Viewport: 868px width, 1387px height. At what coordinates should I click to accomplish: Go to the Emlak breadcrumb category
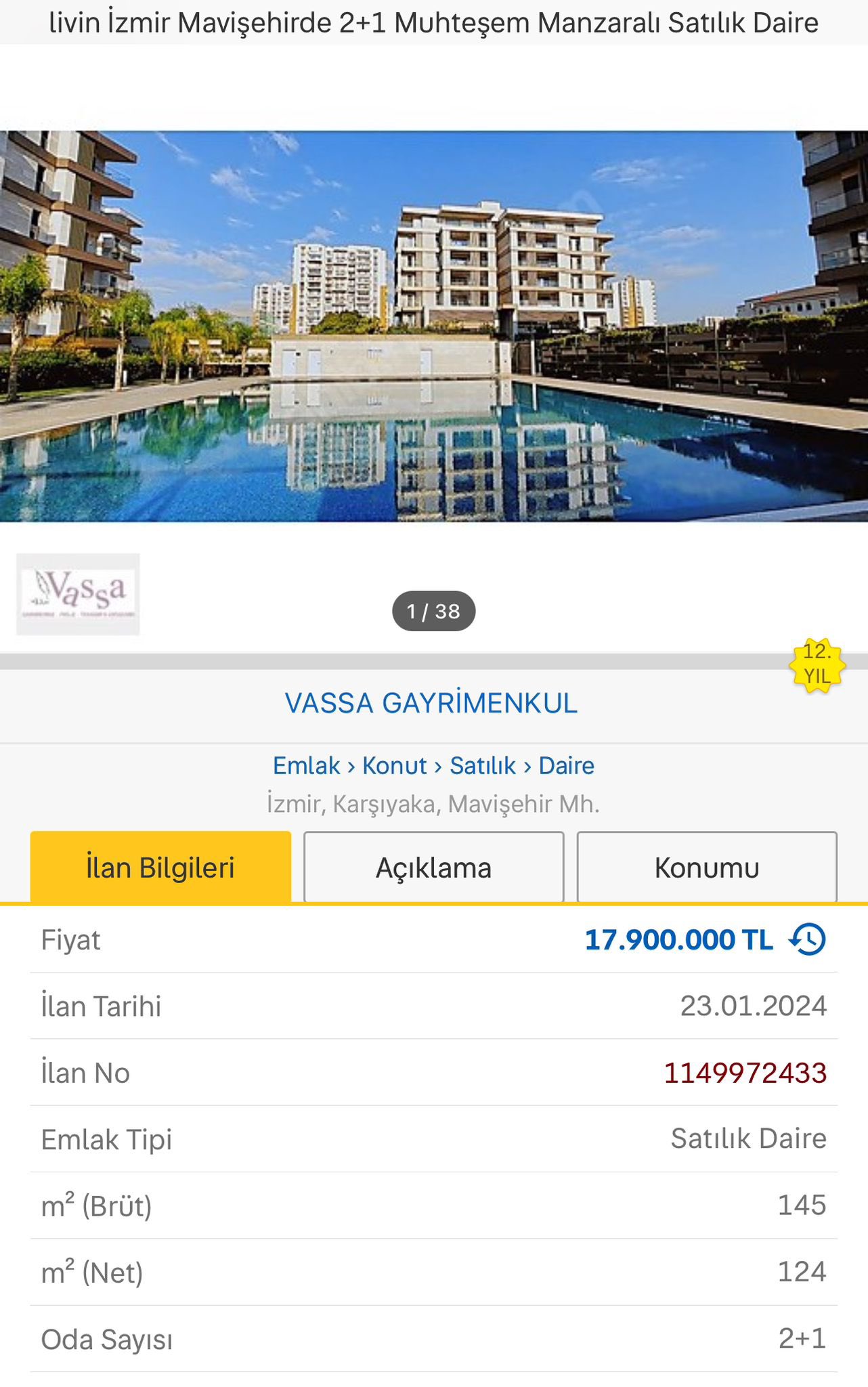pos(306,765)
